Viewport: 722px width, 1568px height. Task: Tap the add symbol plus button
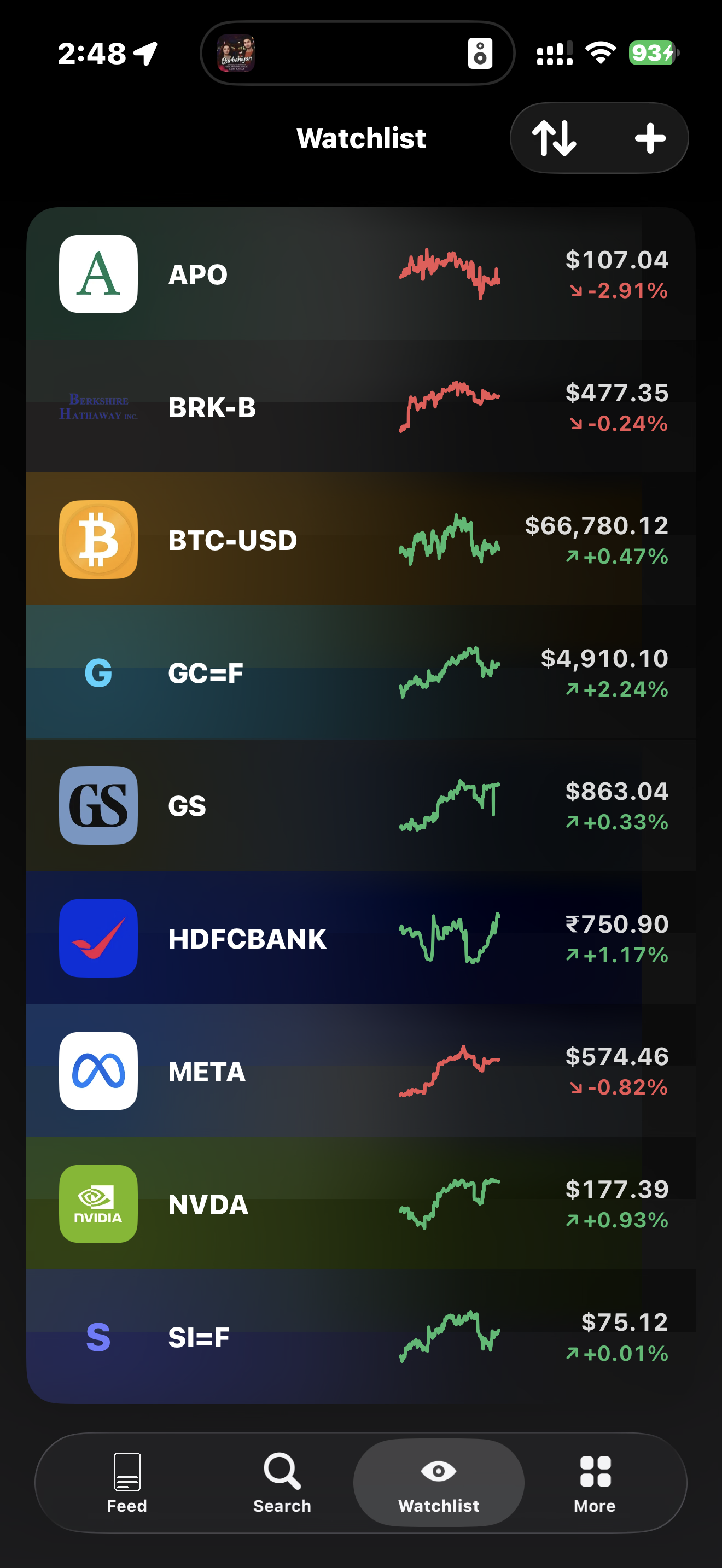coord(650,138)
